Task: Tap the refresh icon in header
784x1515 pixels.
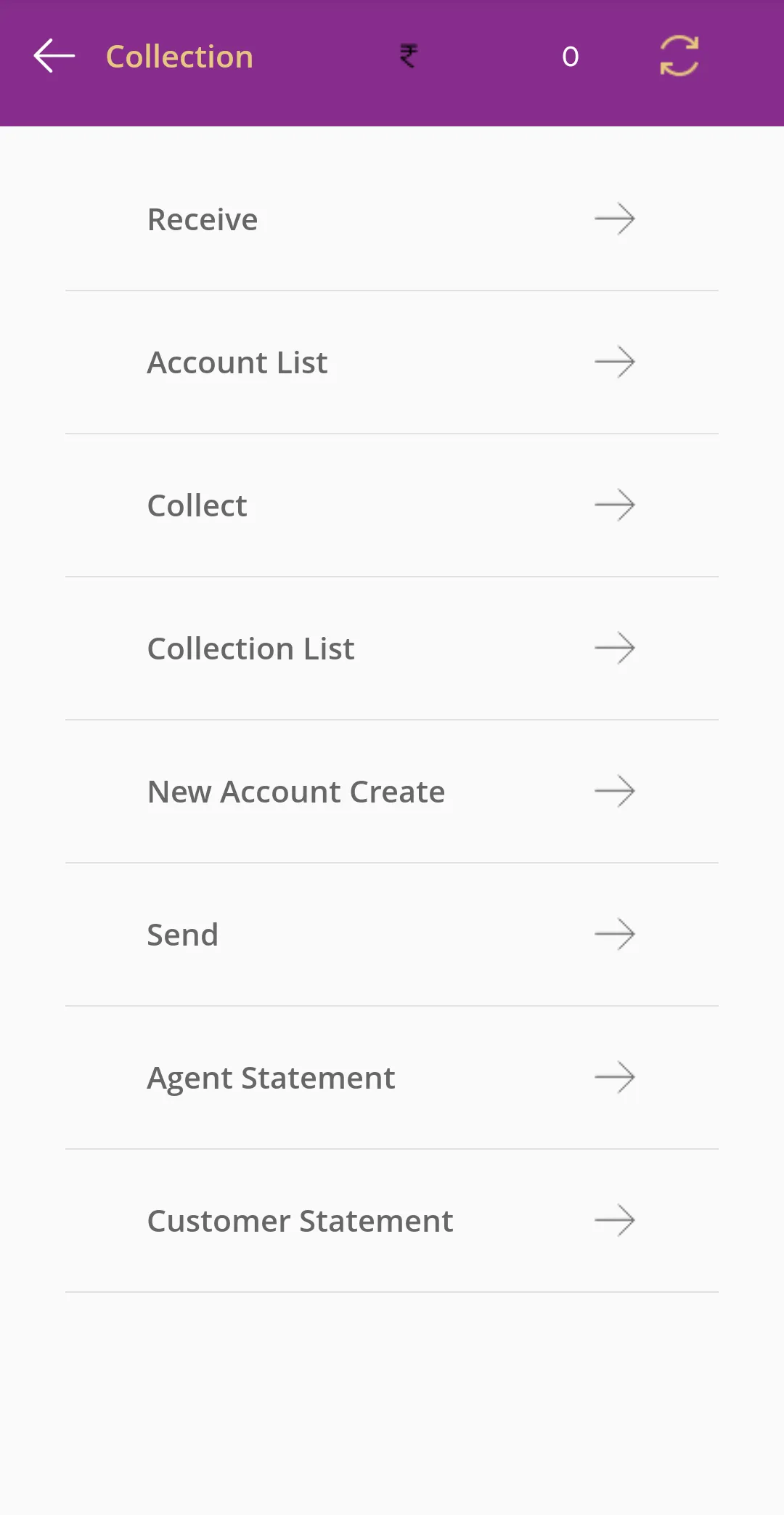Action: pyautogui.click(x=678, y=56)
